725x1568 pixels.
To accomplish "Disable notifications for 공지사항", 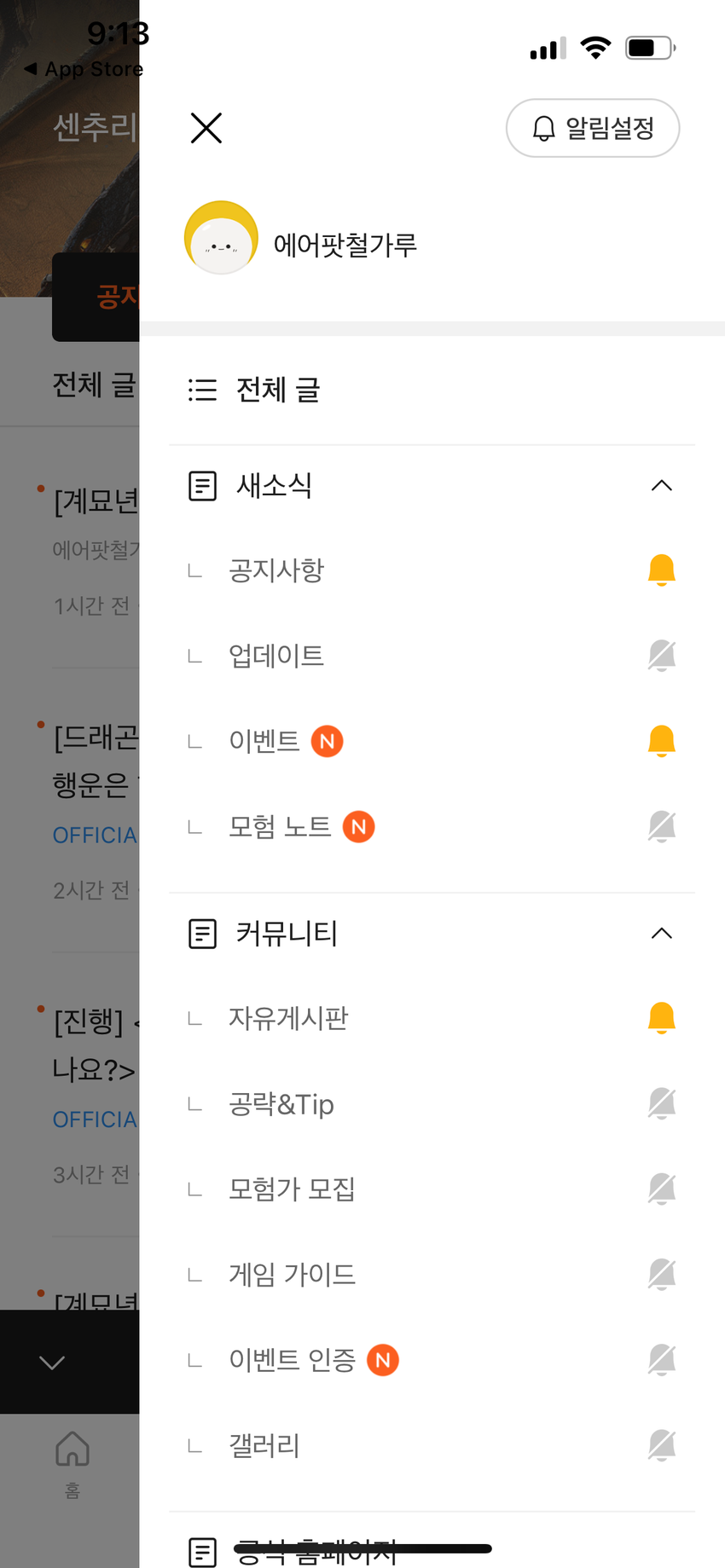I will pyautogui.click(x=662, y=570).
